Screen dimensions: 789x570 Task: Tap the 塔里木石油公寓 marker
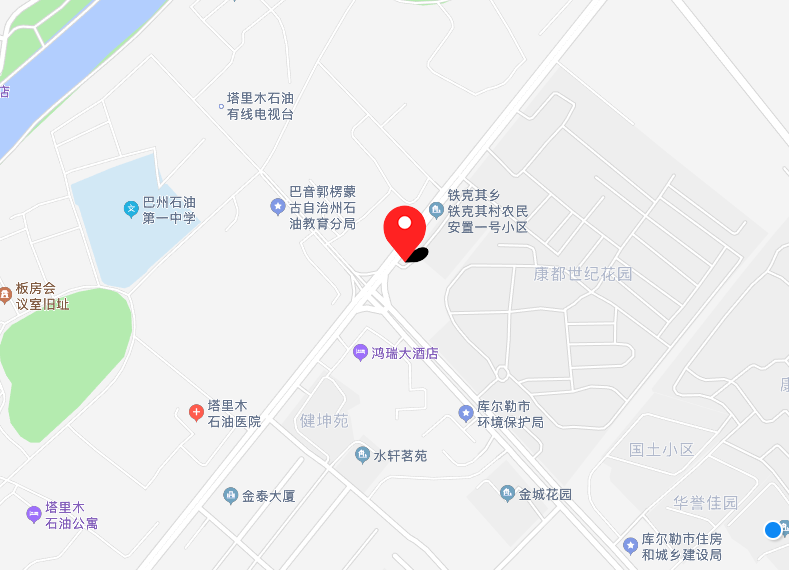point(33,514)
